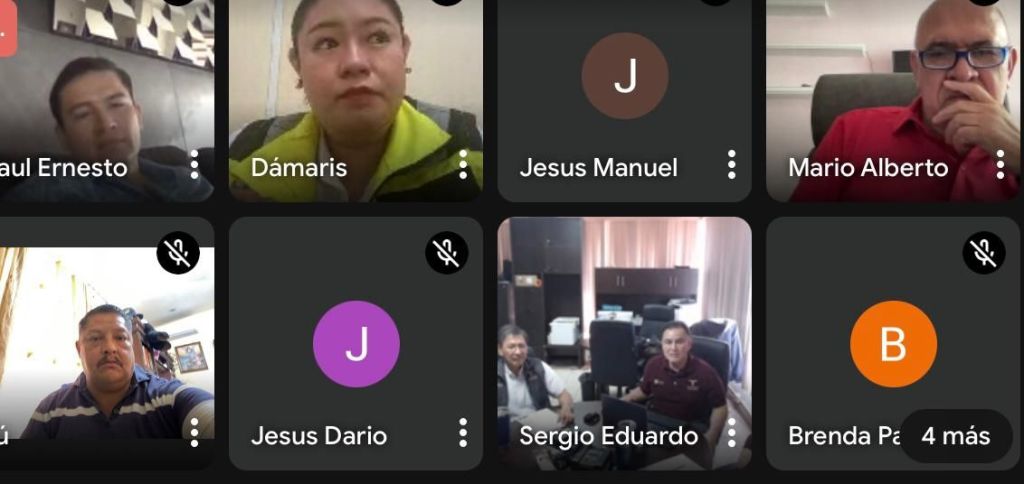Viewport: 1024px width, 484px height.
Task: Open options menu for Sergio Eduardo
Action: pos(731,432)
